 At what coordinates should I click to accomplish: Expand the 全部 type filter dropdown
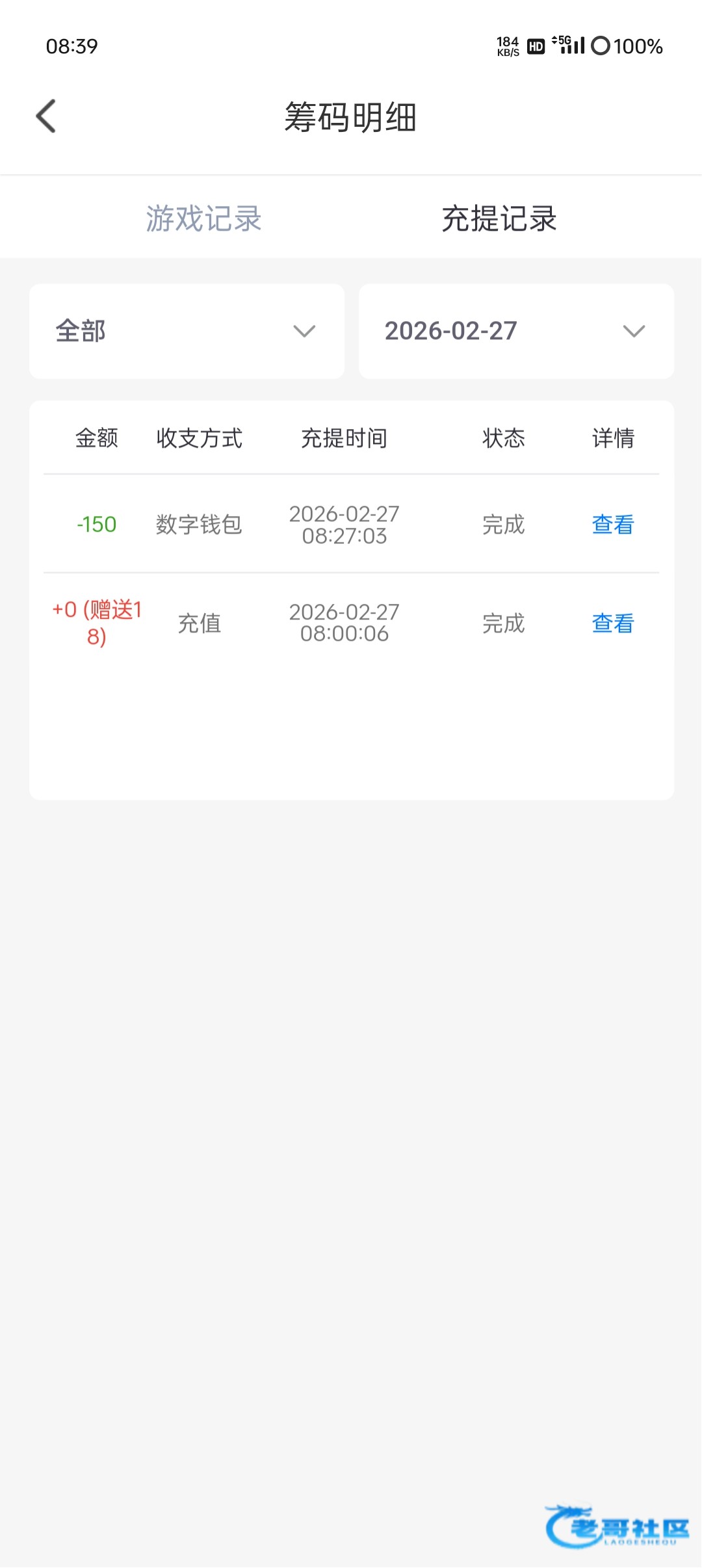(x=187, y=332)
